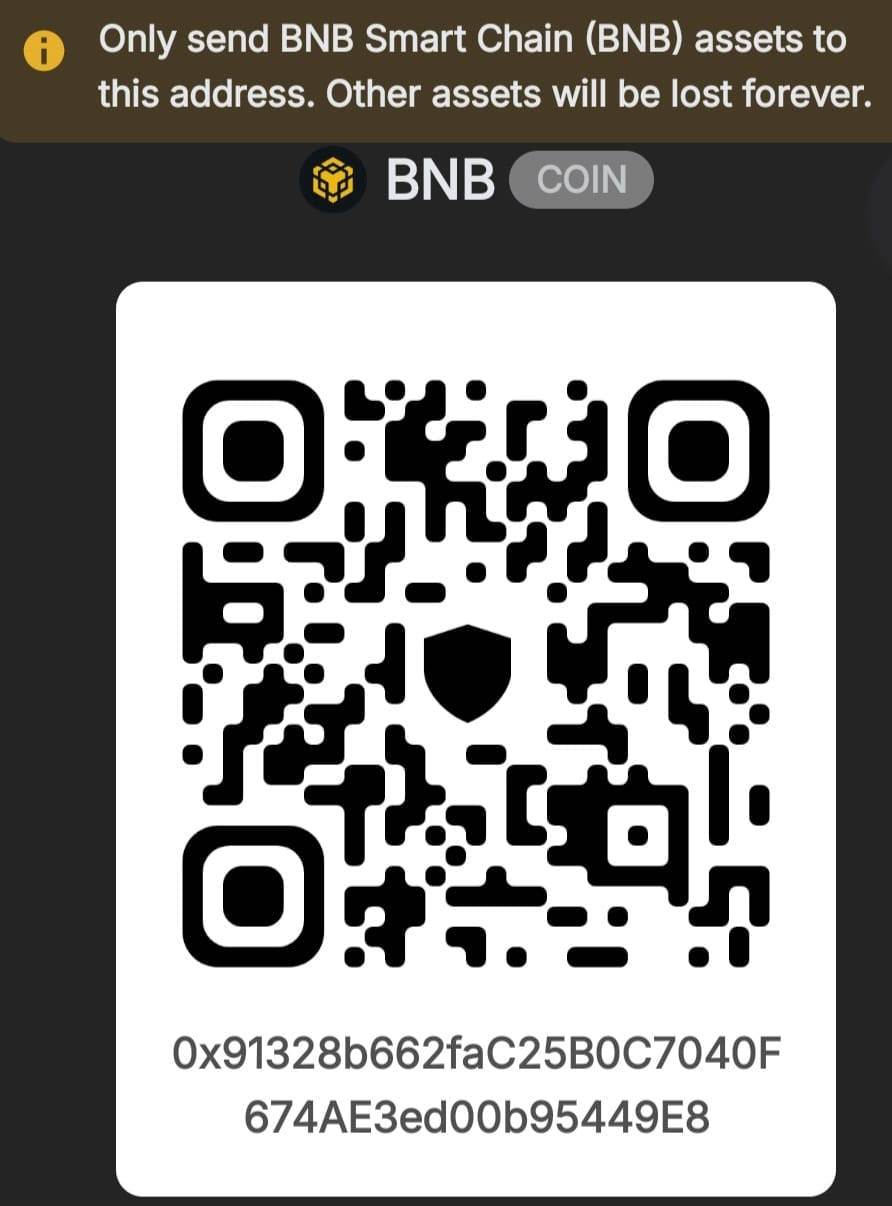This screenshot has height=1206, width=892.
Task: Expand the BNB asset header
Action: pos(440,180)
